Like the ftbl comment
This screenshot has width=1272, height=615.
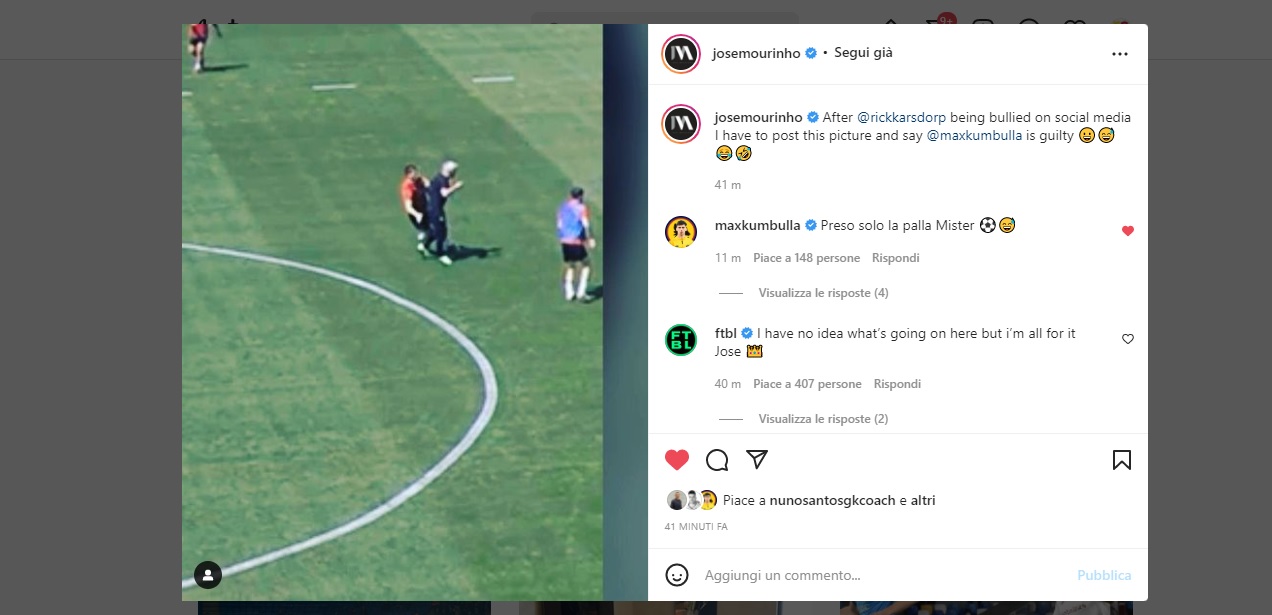point(1128,339)
